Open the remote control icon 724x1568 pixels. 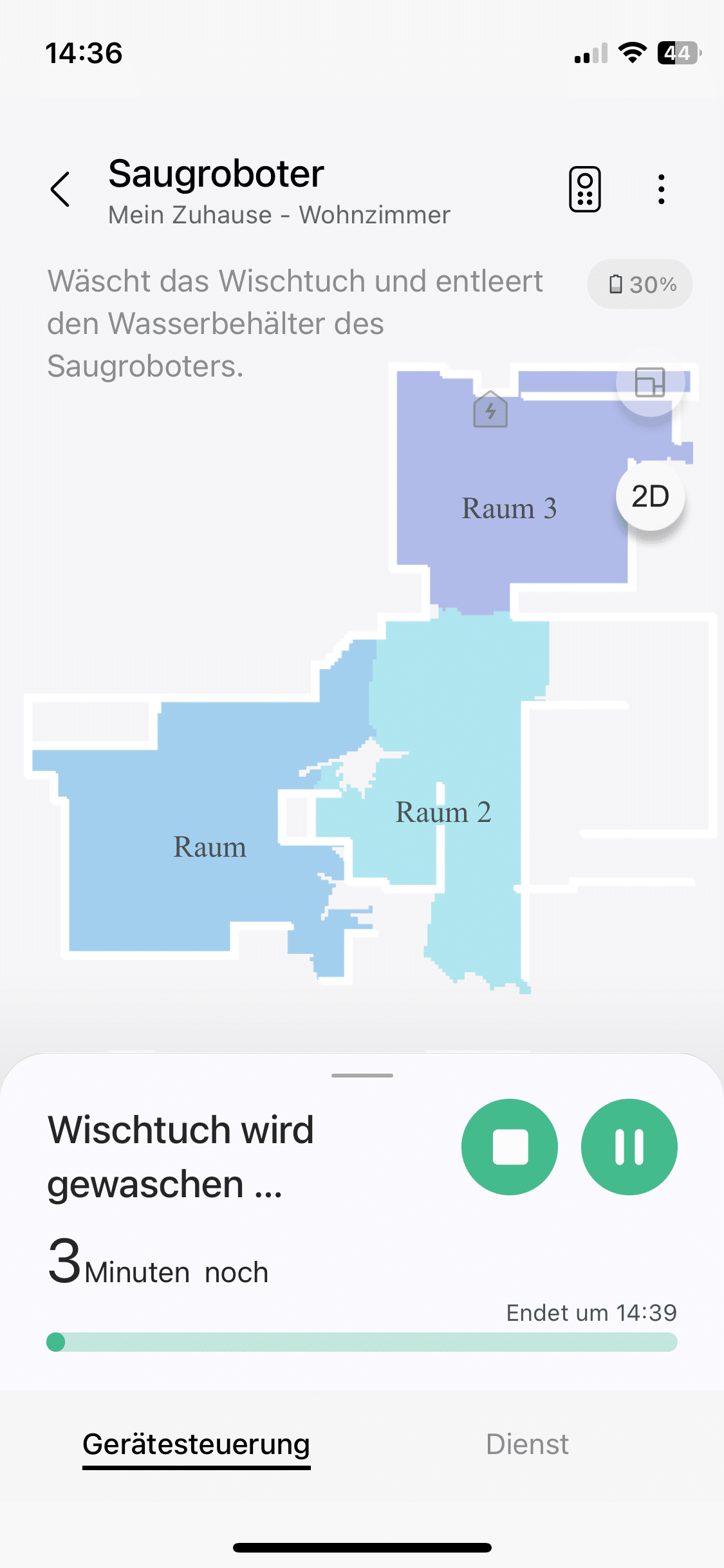coord(584,189)
